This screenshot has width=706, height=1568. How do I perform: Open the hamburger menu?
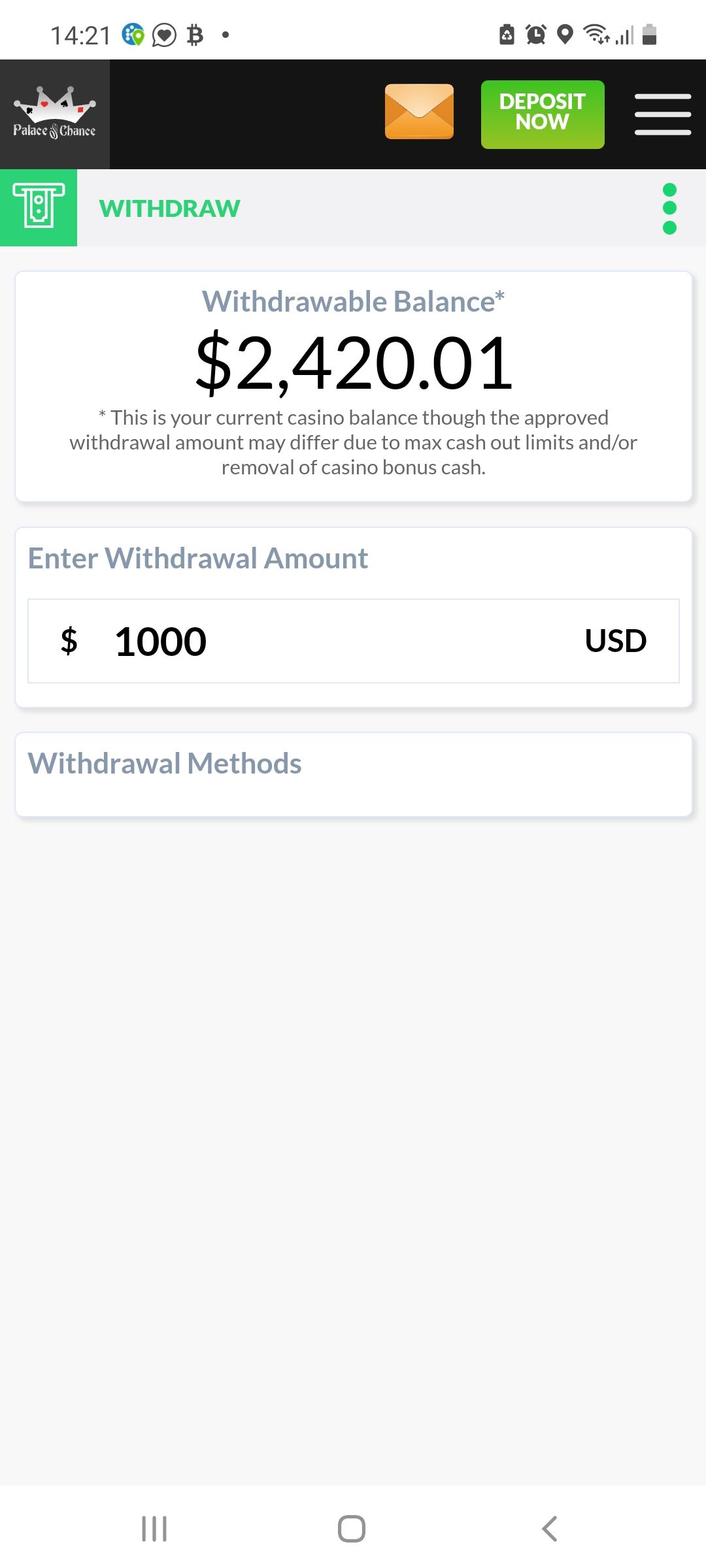click(662, 114)
